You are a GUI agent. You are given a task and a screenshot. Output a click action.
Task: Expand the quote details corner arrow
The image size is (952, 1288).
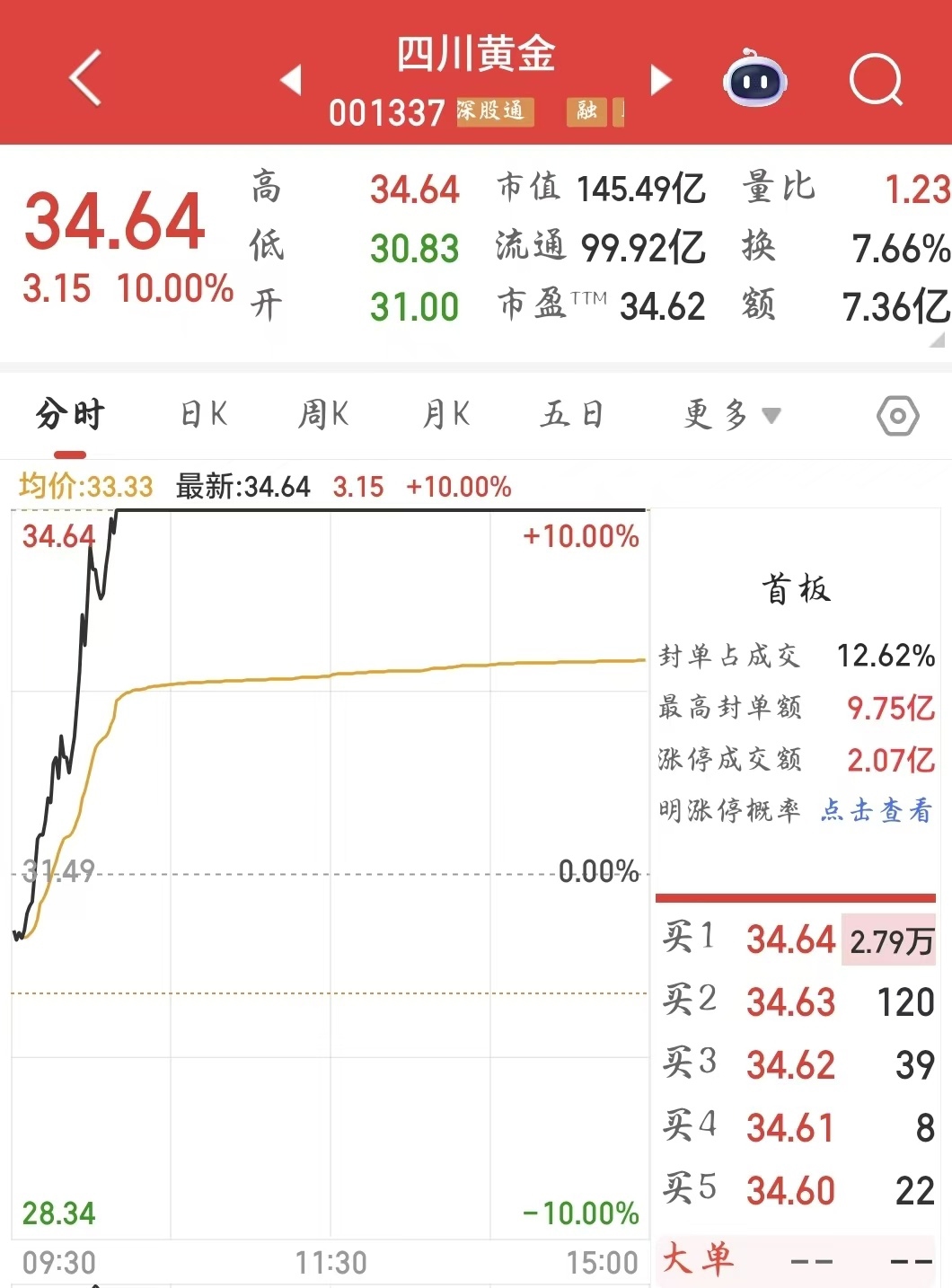pos(937,340)
